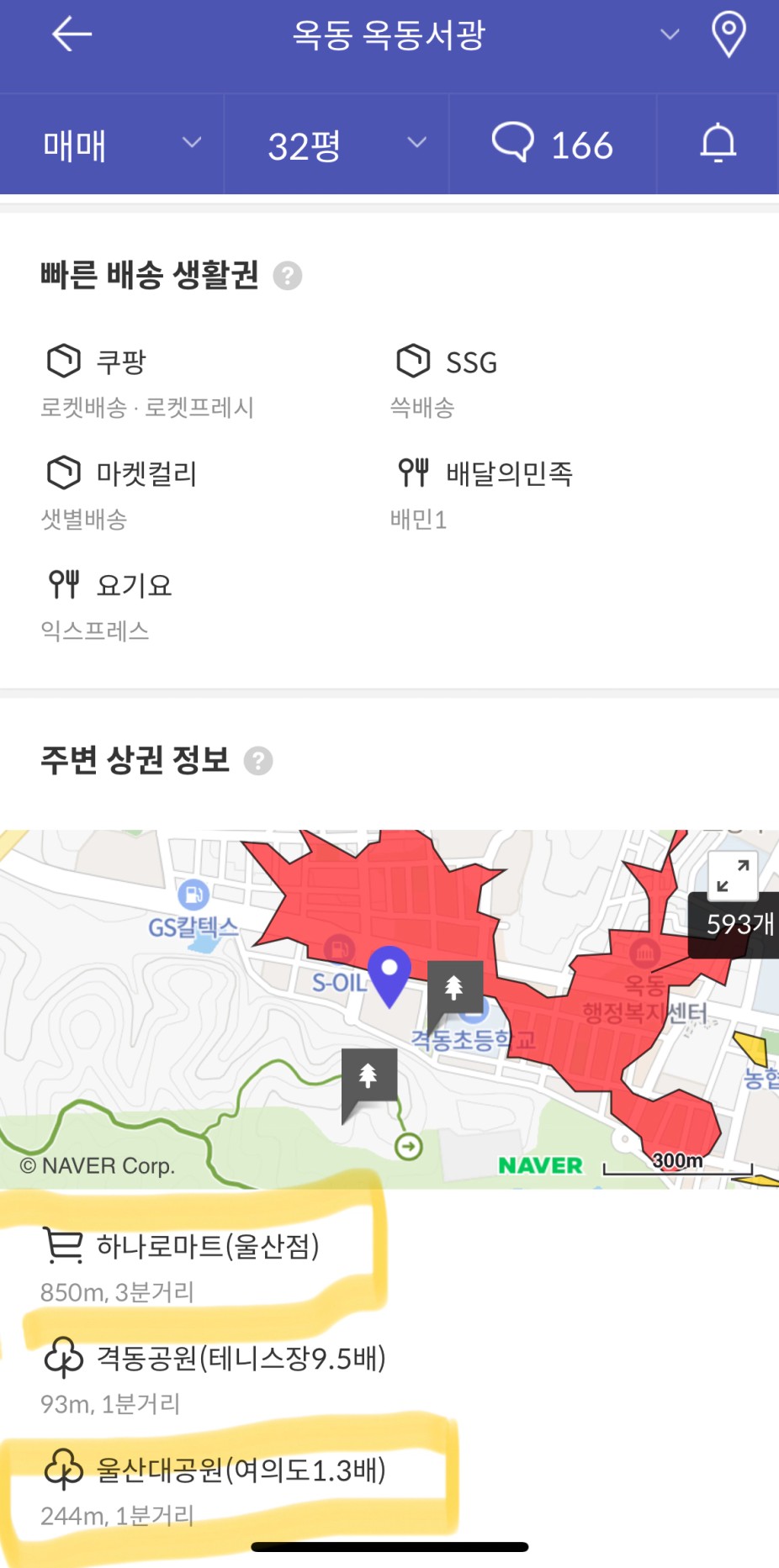Open the 166 comments section
Viewport: 779px width, 1568px height.
pyautogui.click(x=553, y=145)
